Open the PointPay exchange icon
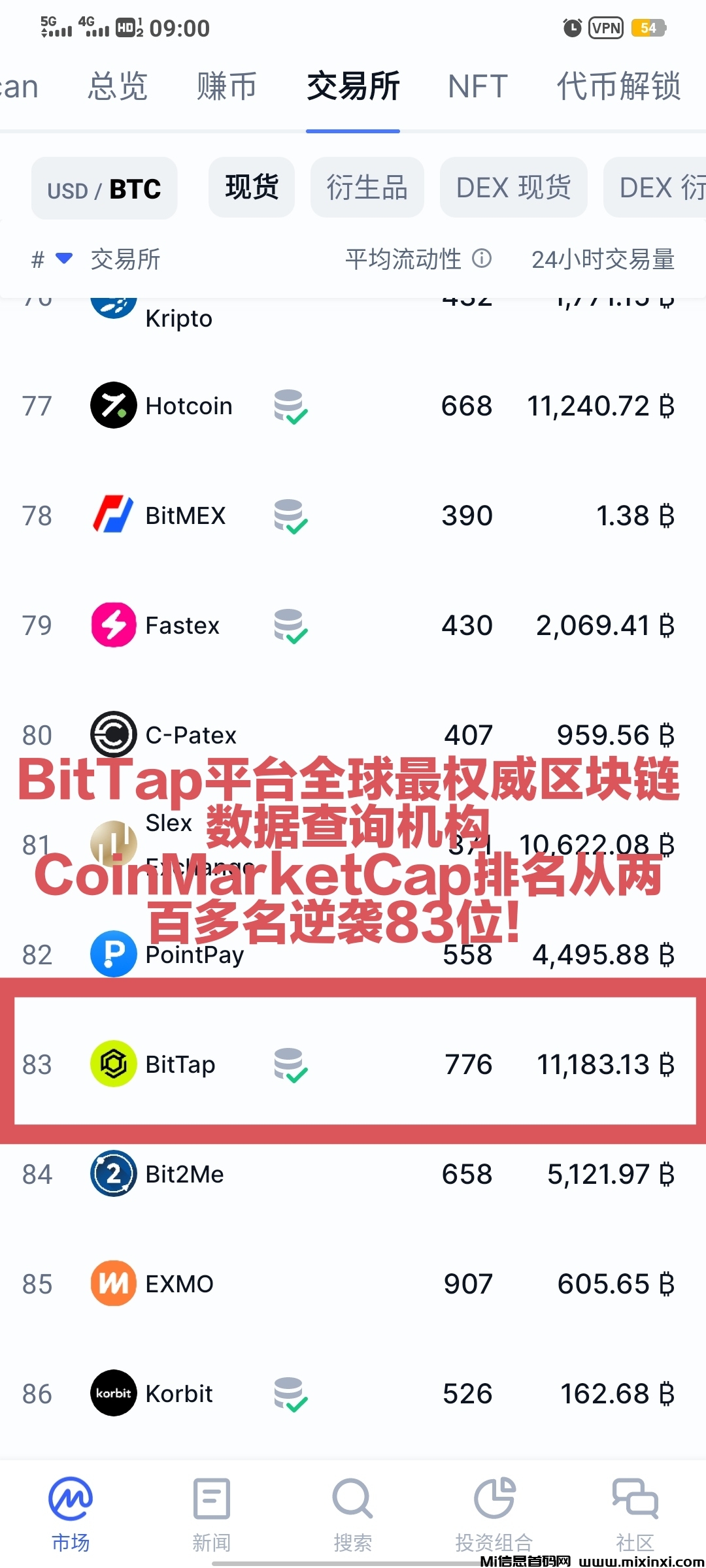Viewport: 706px width, 1568px height. 114,954
